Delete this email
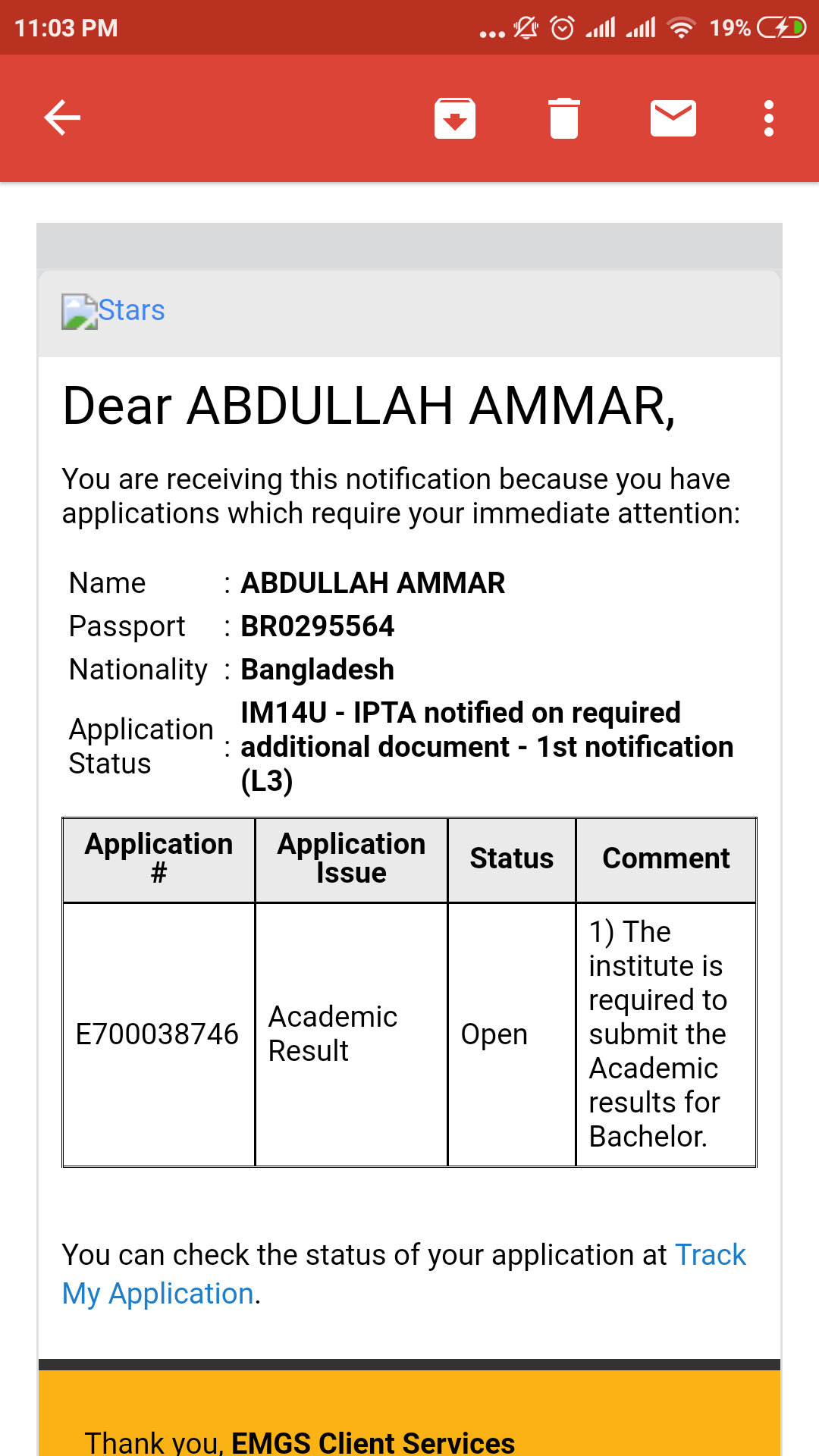The width and height of the screenshot is (819, 1456). point(564,118)
